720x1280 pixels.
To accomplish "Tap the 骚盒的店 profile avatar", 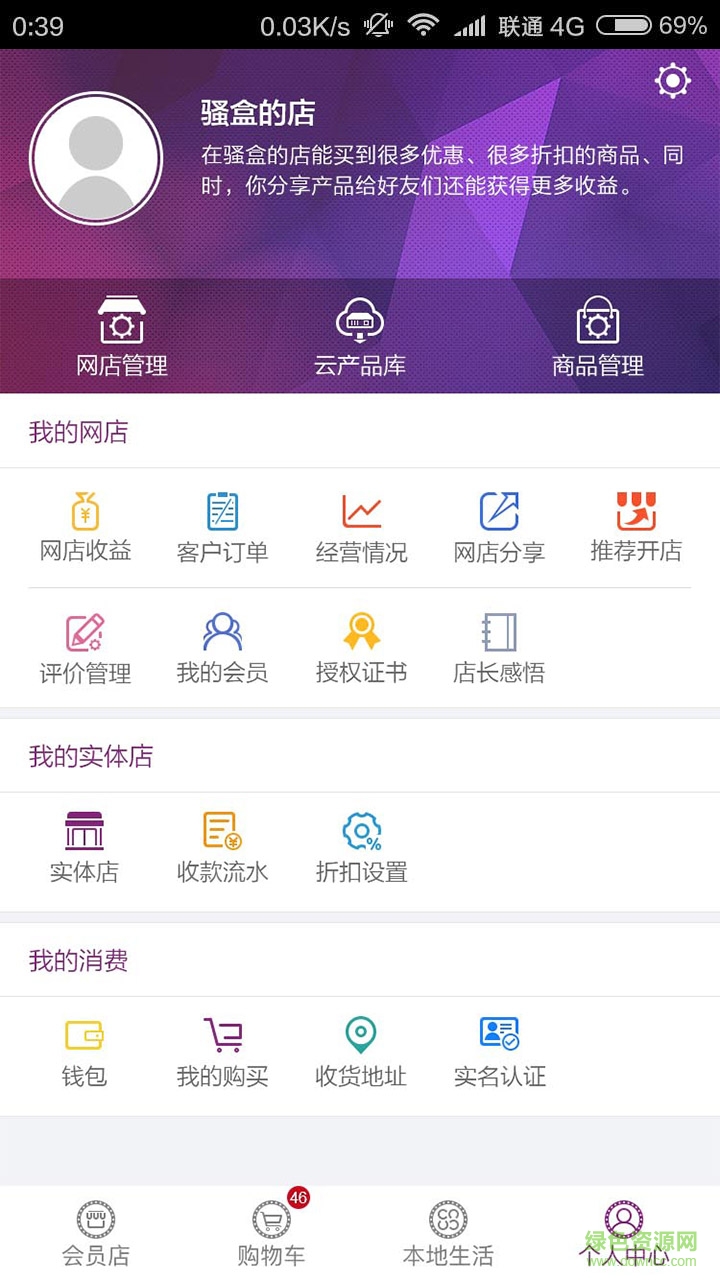I will pyautogui.click(x=96, y=158).
